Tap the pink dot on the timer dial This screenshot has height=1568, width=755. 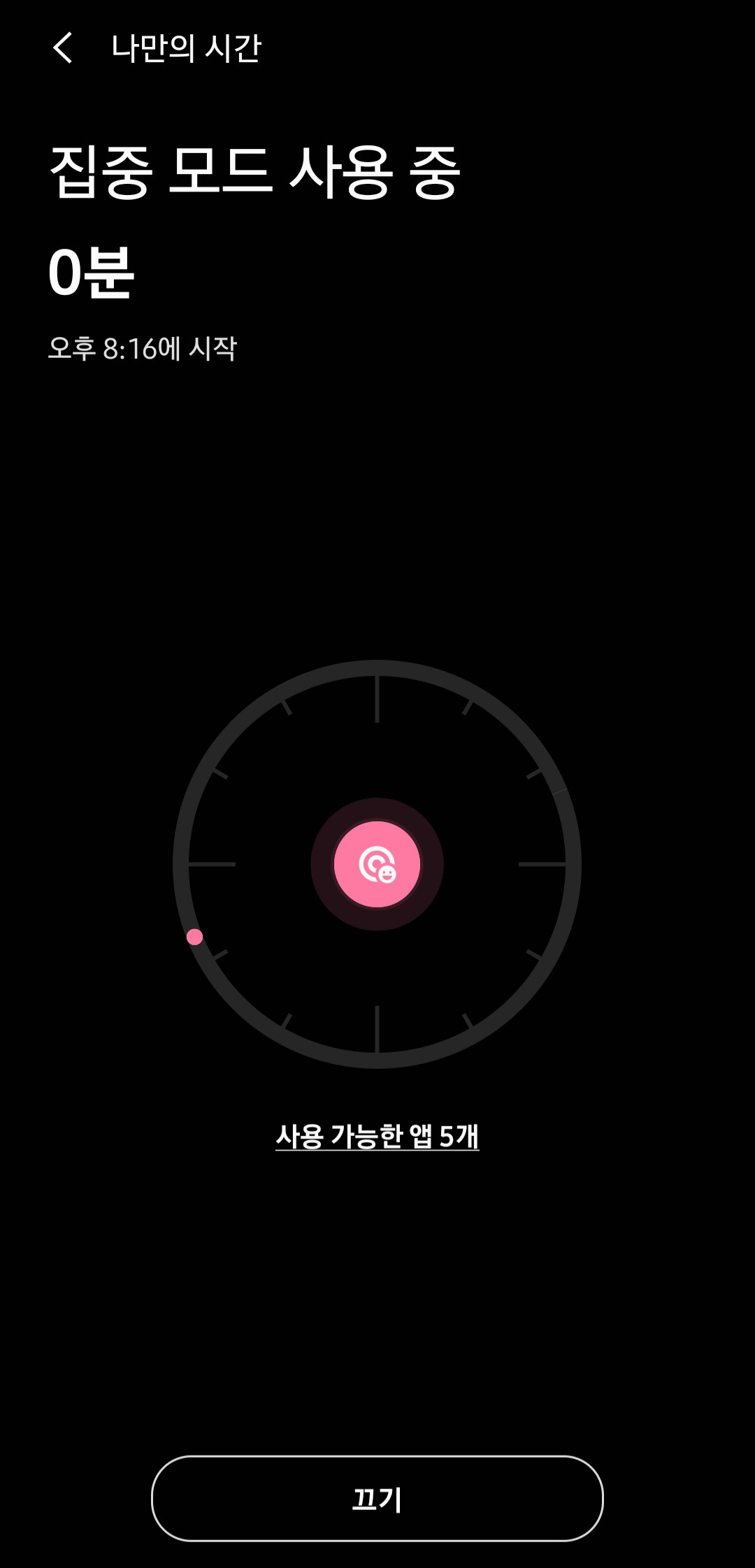coord(194,938)
